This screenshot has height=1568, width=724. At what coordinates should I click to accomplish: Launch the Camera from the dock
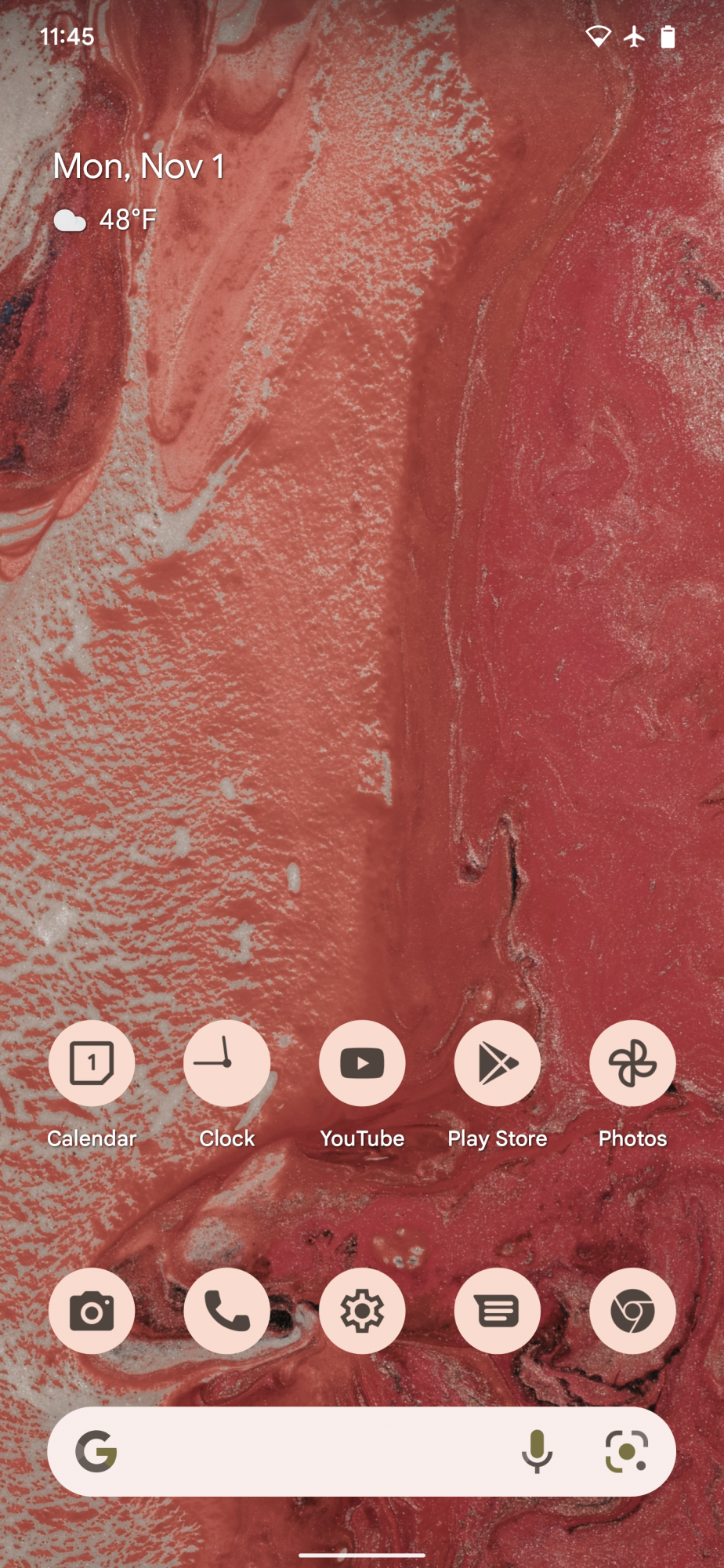pos(92,1311)
